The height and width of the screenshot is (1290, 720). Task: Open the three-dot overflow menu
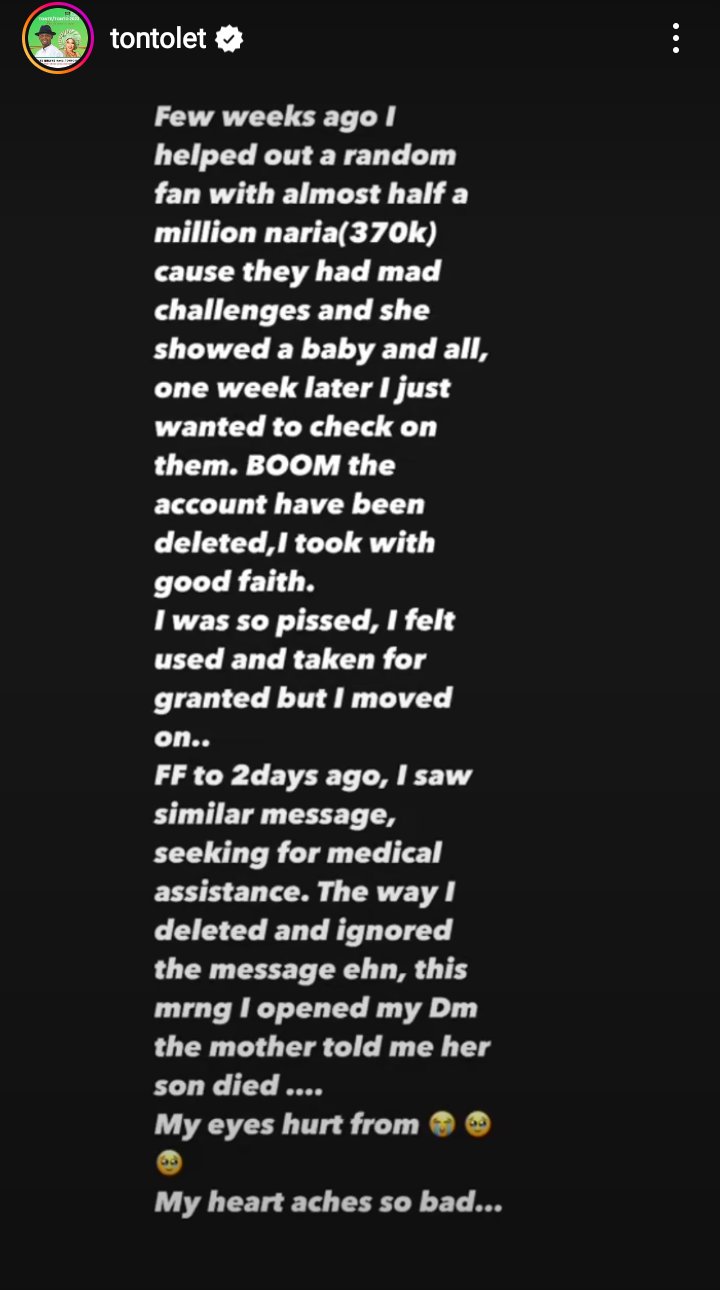(676, 39)
